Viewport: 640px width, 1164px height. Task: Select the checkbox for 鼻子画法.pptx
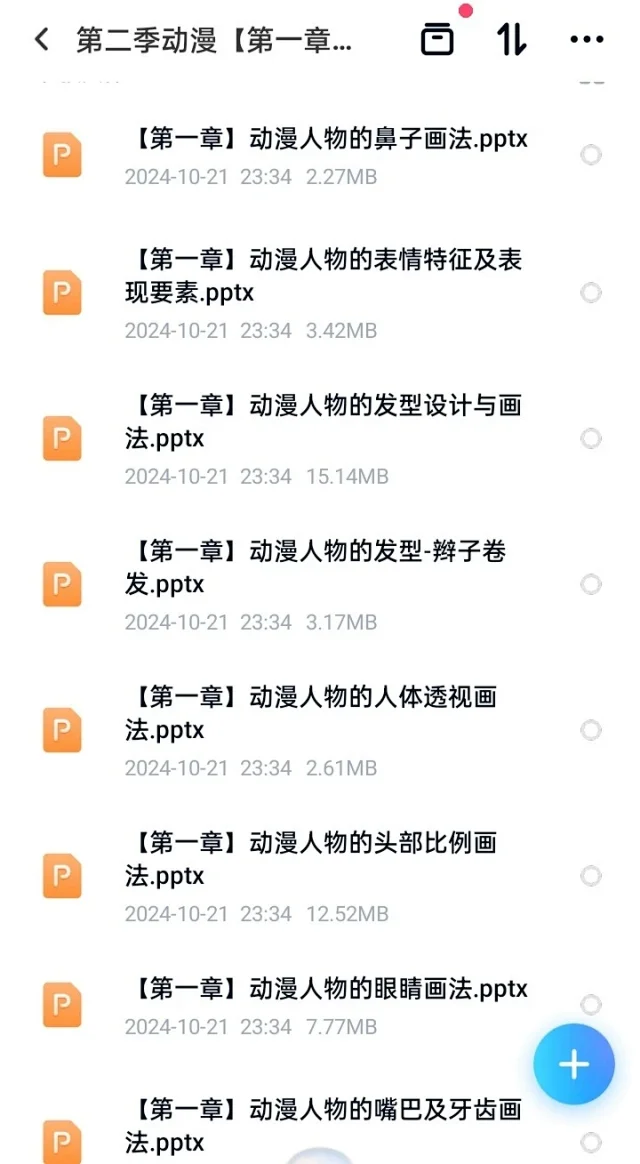point(591,155)
